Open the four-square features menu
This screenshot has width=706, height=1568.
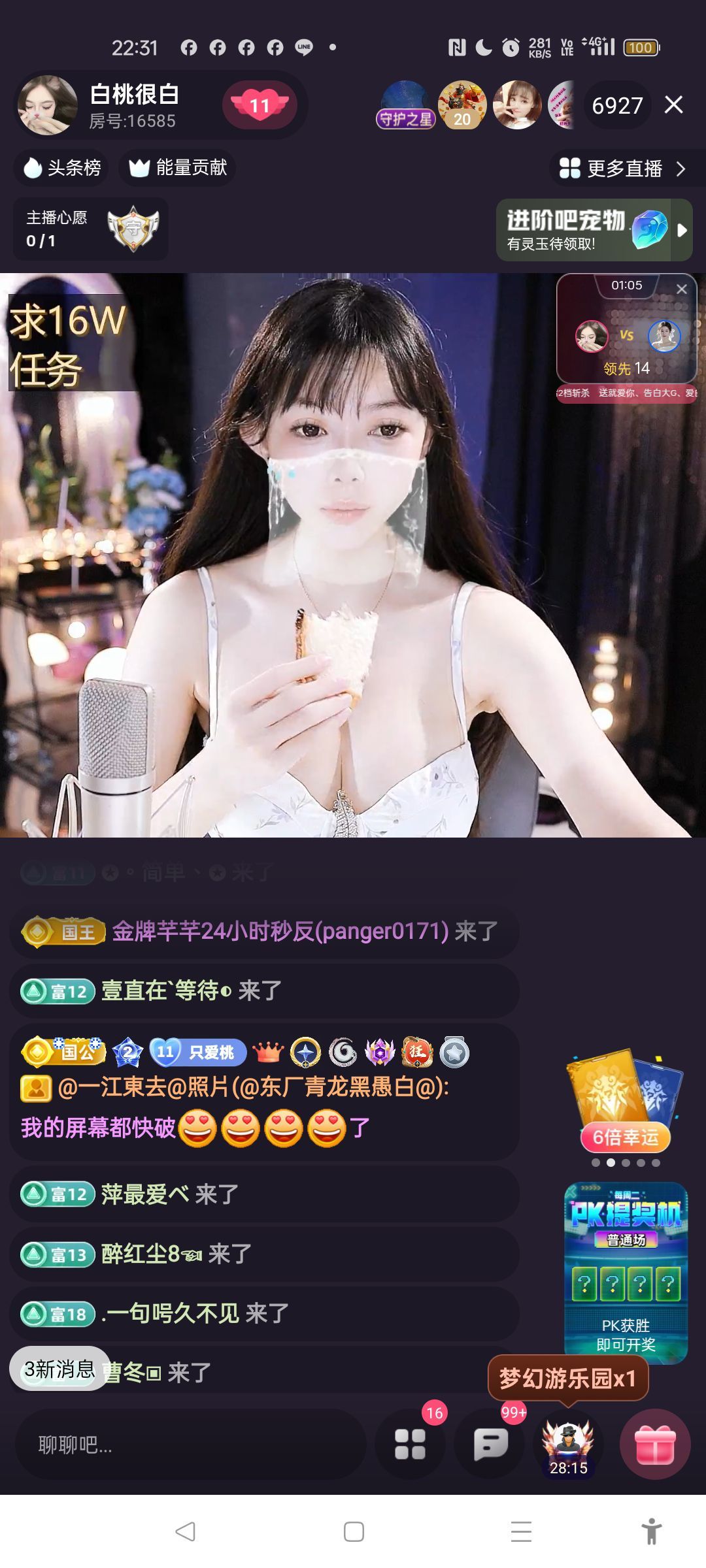click(411, 1444)
